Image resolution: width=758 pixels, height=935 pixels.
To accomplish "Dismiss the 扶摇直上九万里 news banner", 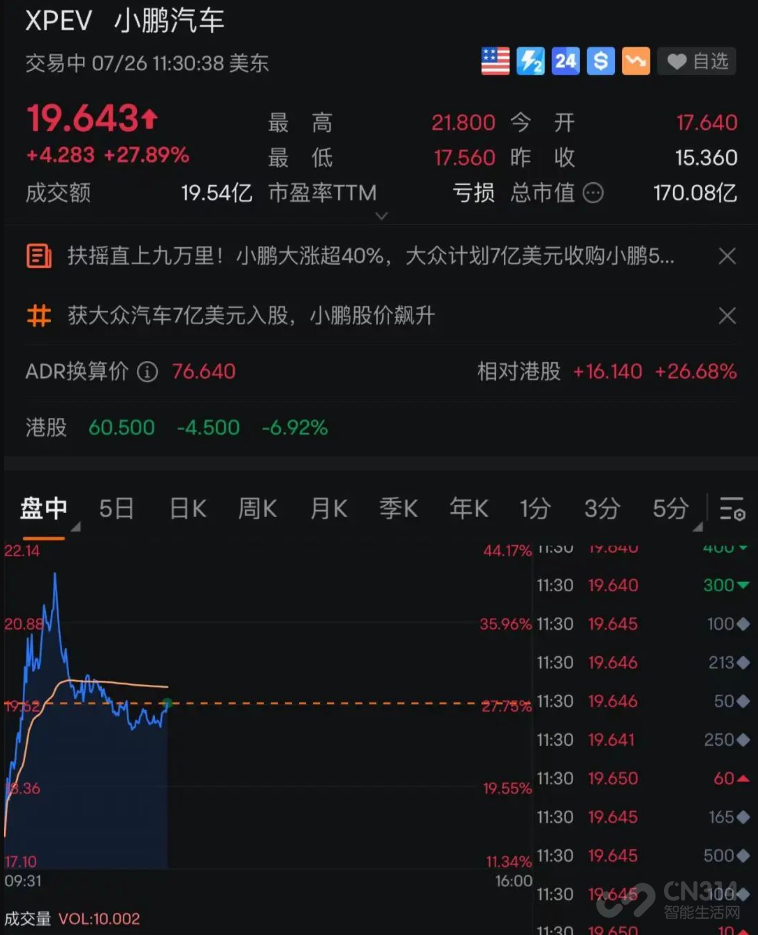I will 728,256.
